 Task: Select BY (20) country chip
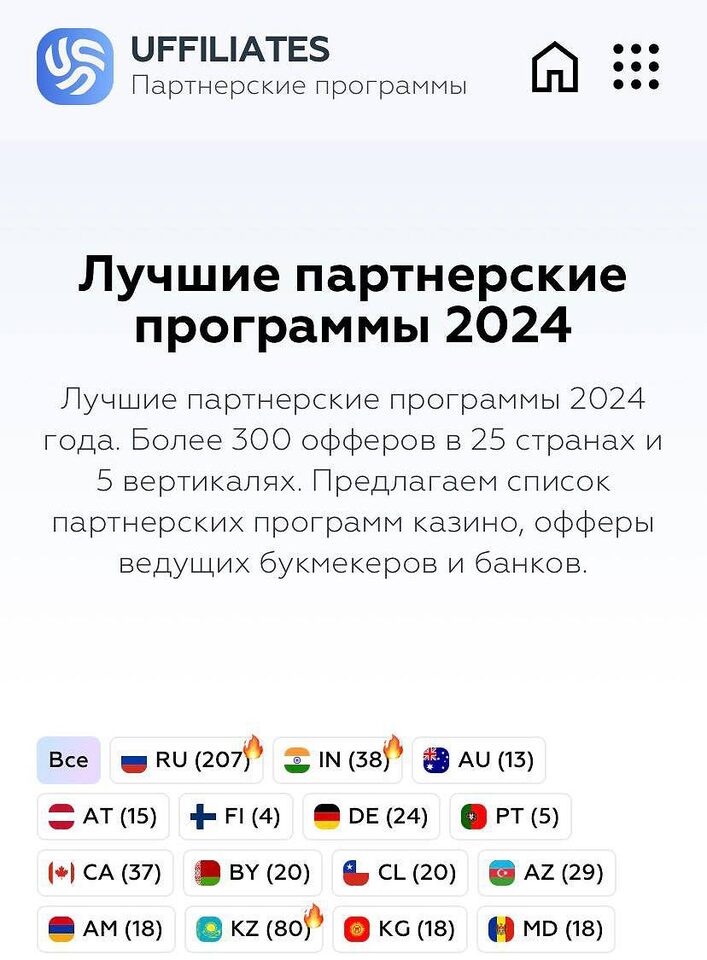point(253,873)
